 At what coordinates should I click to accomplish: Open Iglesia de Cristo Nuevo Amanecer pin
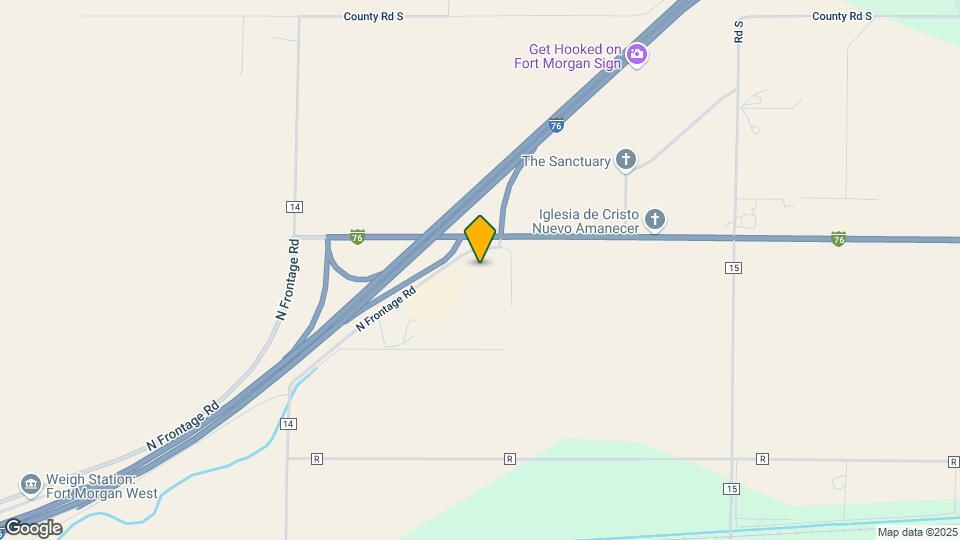pos(655,219)
